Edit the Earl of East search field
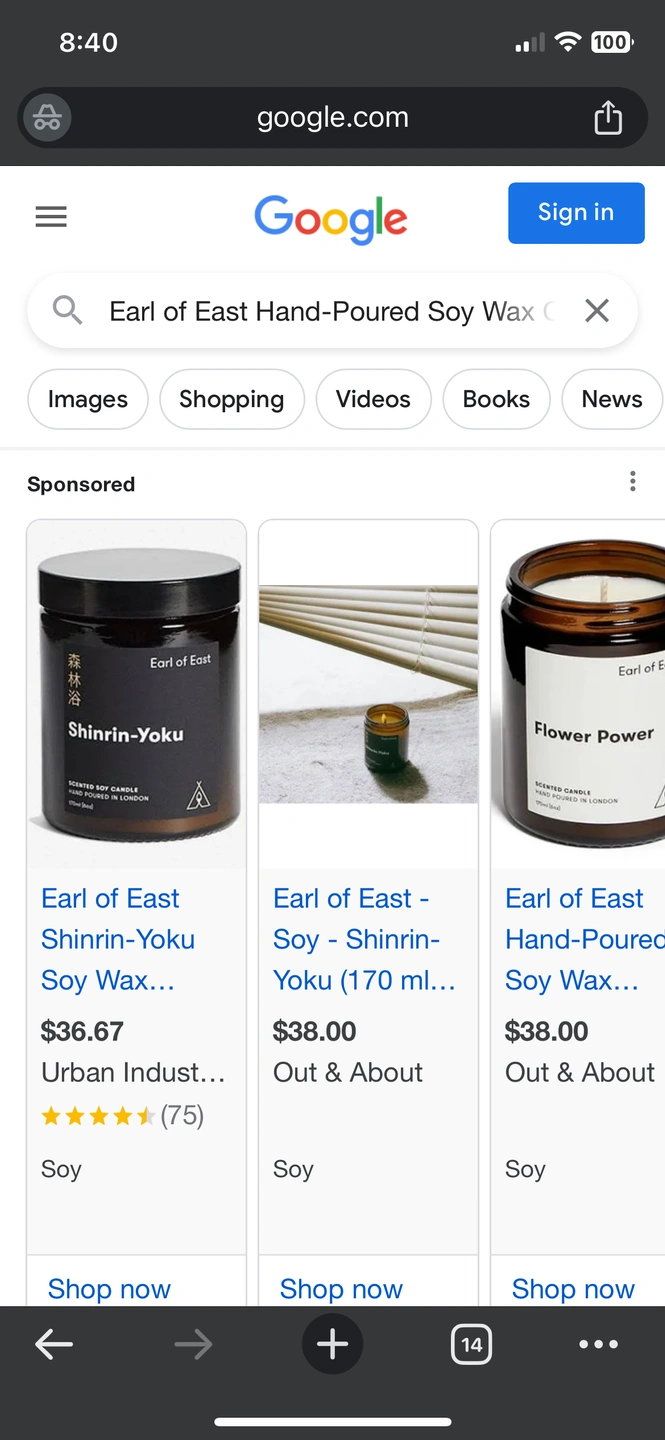Viewport: 665px width, 1440px height. (x=320, y=311)
